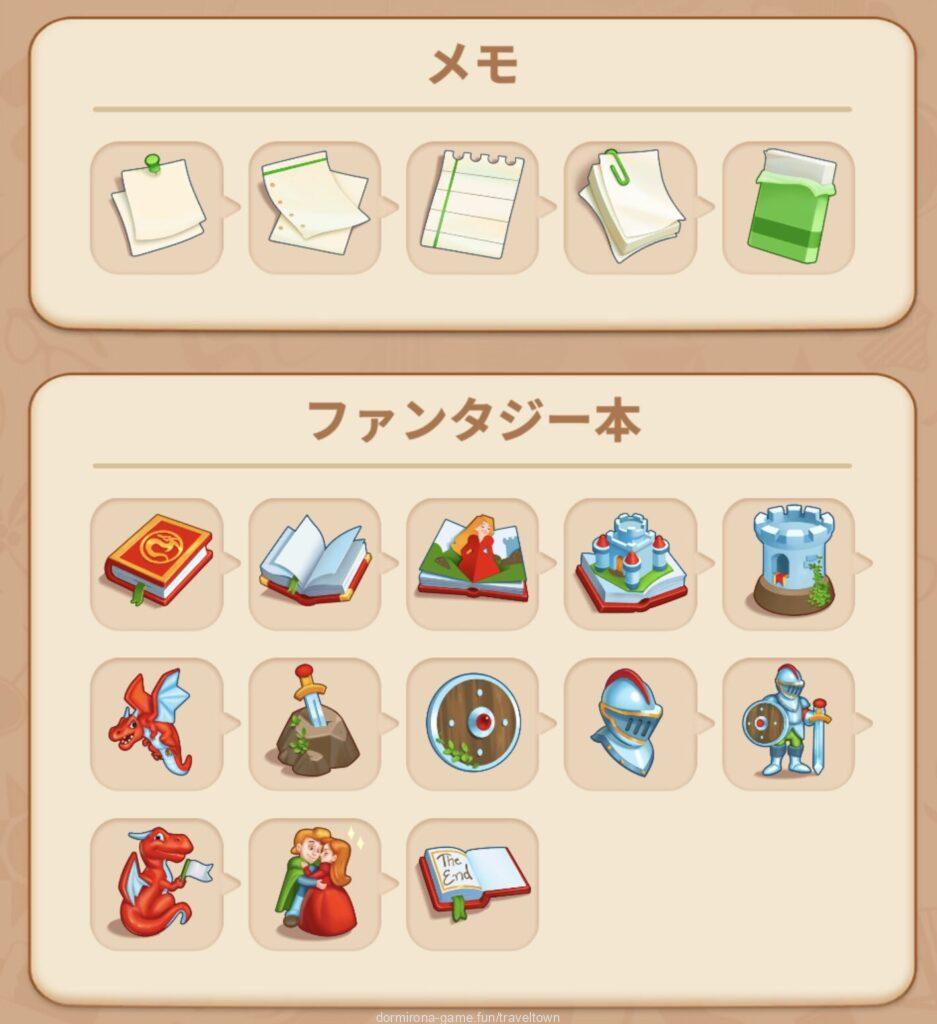
Task: Tap the knight's helmet item
Action: [630, 724]
